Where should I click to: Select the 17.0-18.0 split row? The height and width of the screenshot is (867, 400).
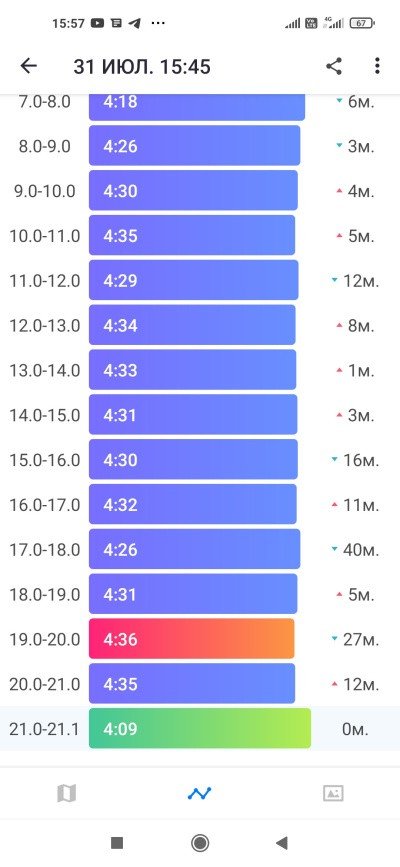[x=200, y=550]
